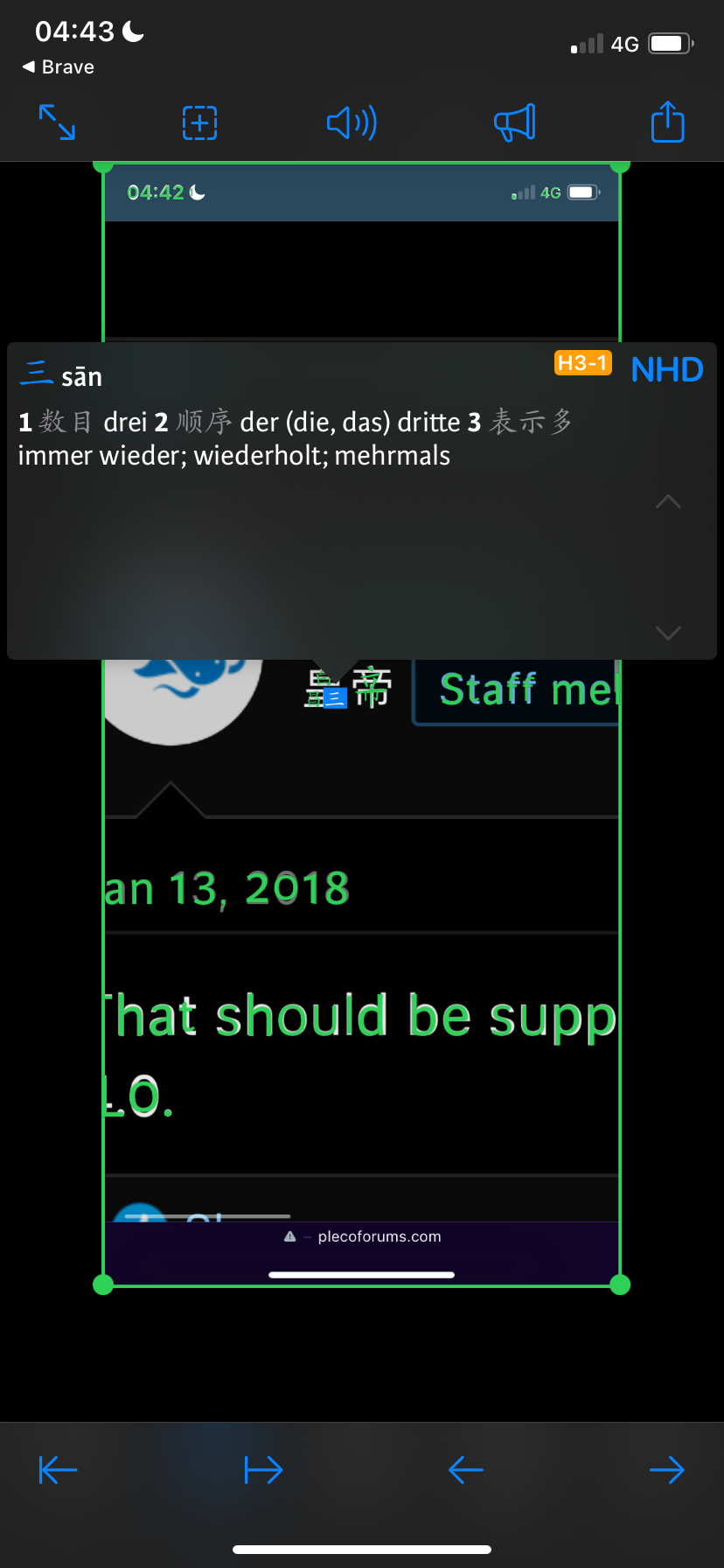Tap the megaphone icon

click(515, 122)
